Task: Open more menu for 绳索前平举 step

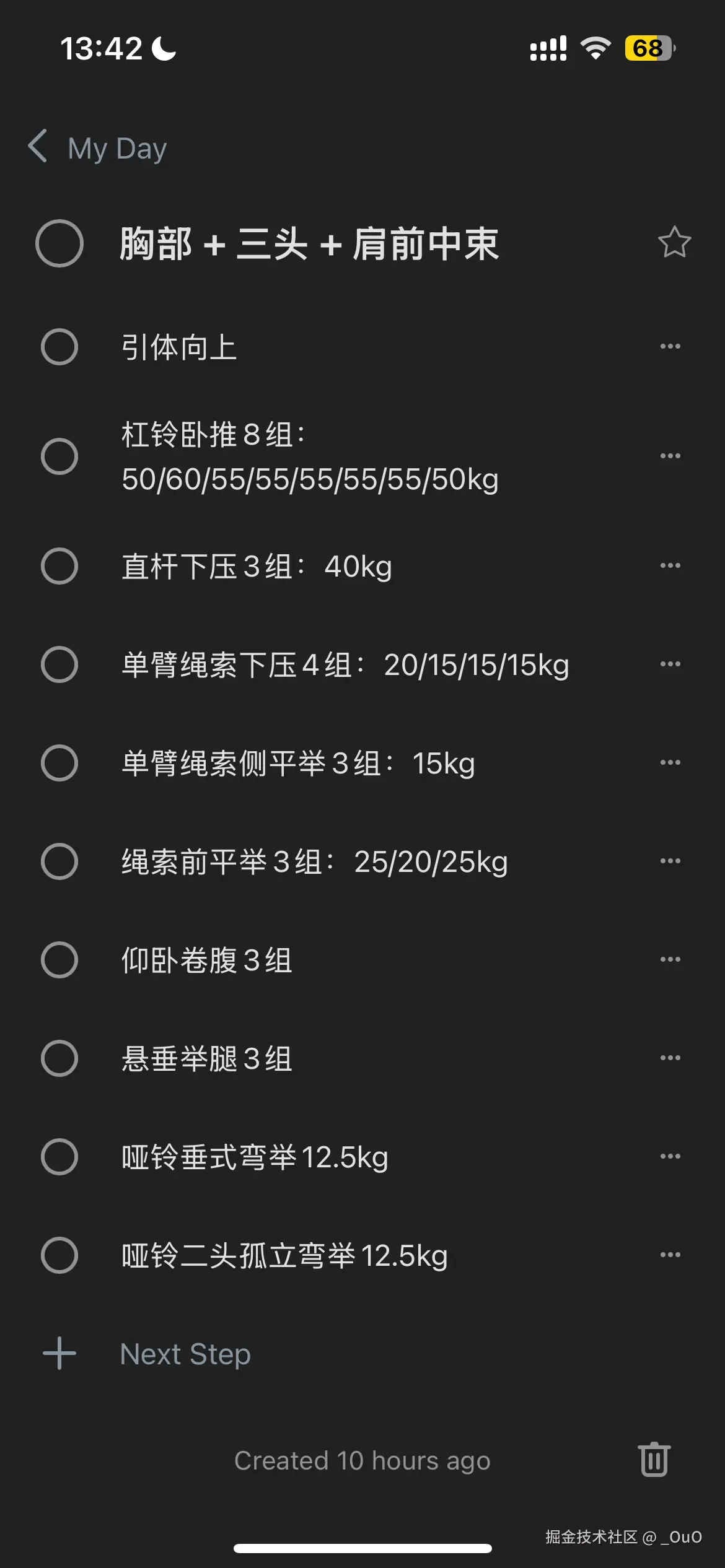Action: pyautogui.click(x=671, y=860)
